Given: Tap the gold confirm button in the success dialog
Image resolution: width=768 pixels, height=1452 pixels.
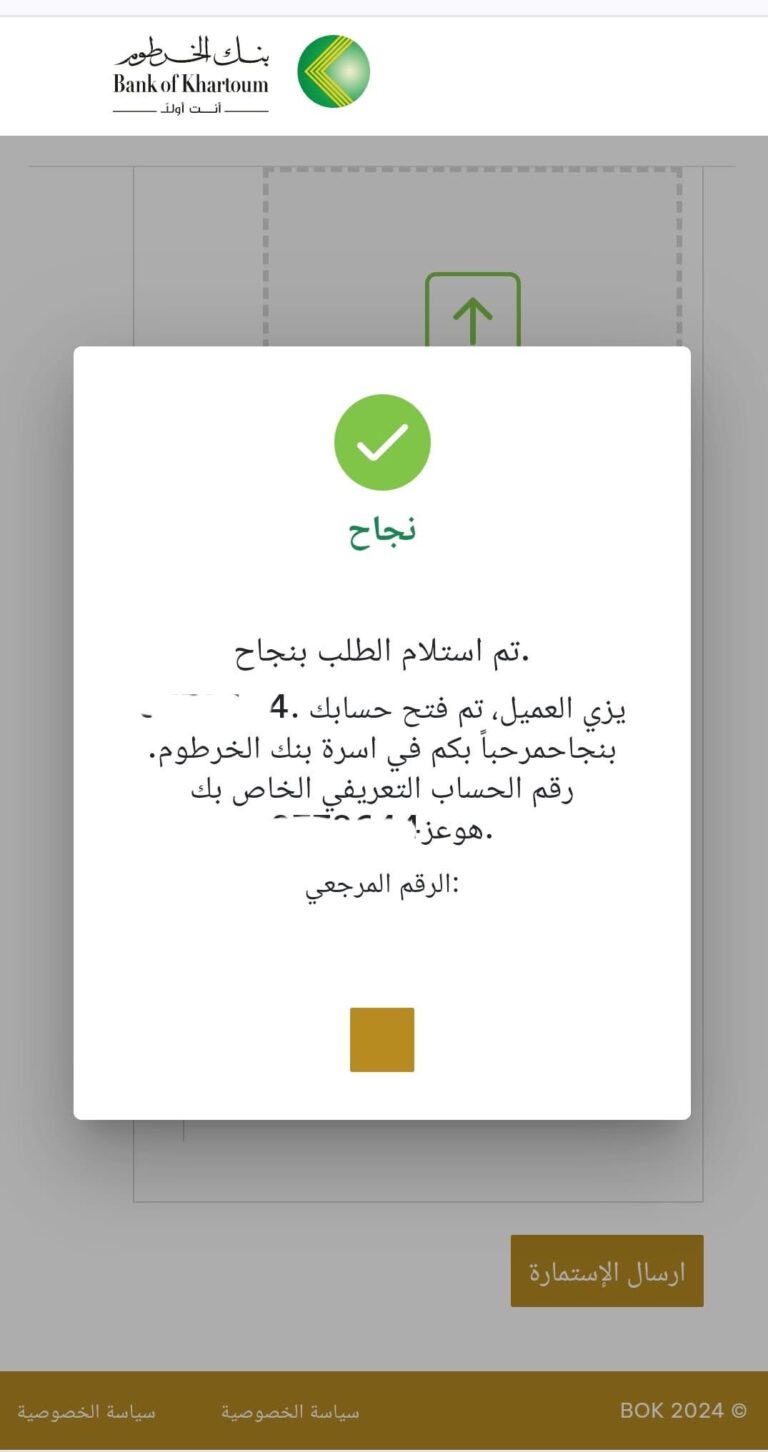Looking at the screenshot, I should (x=382, y=1040).
